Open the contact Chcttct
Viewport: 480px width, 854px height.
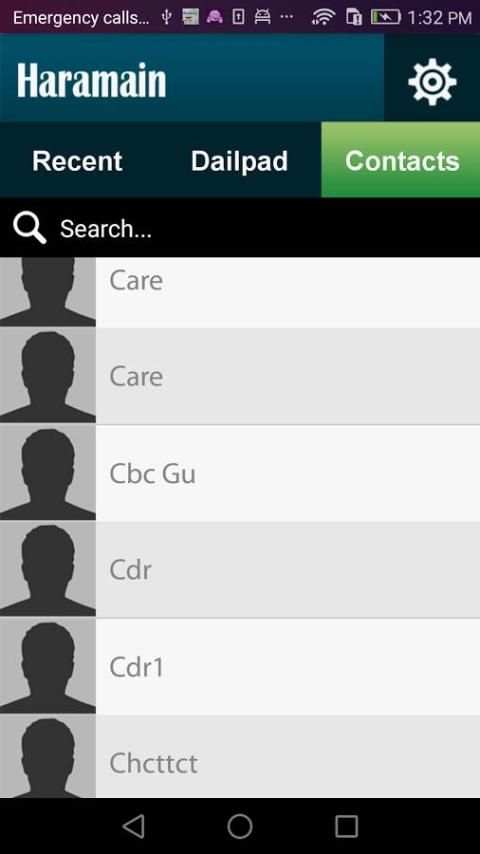(x=240, y=758)
